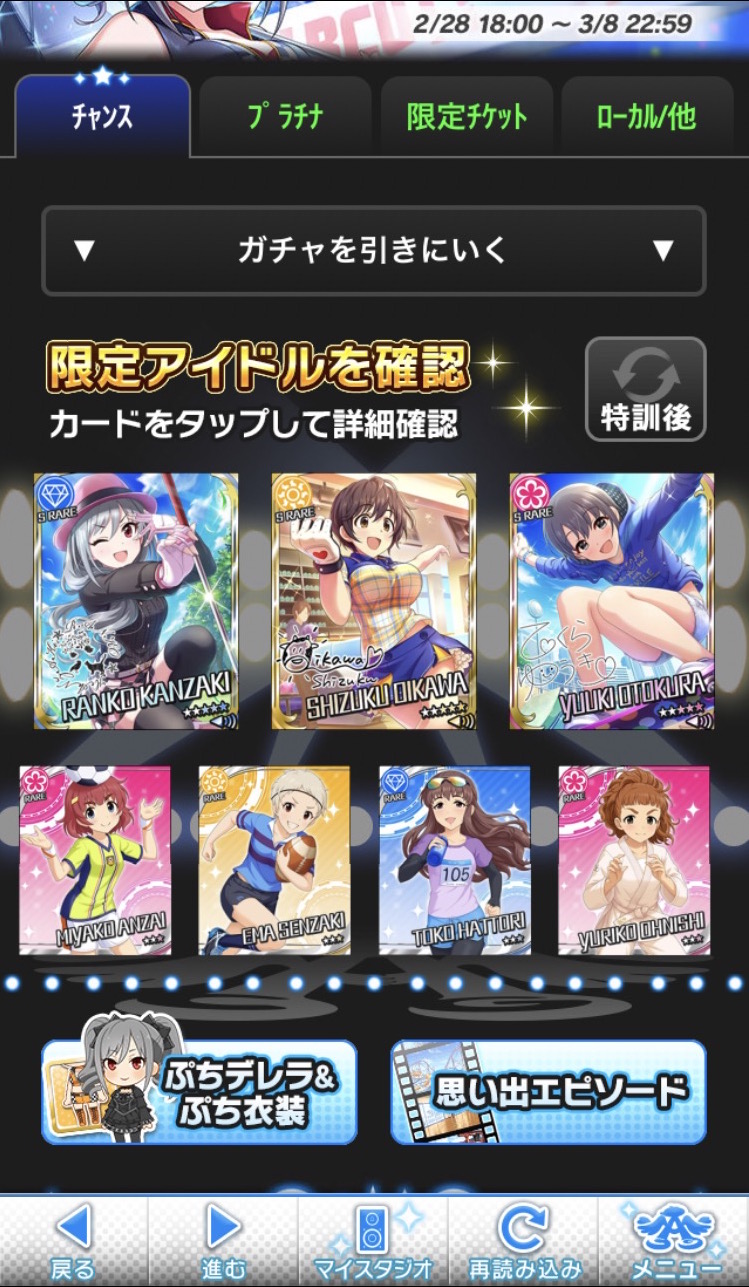The width and height of the screenshot is (749, 1287).
Task: Check Yuuki Otokura card details
Action: (611, 601)
